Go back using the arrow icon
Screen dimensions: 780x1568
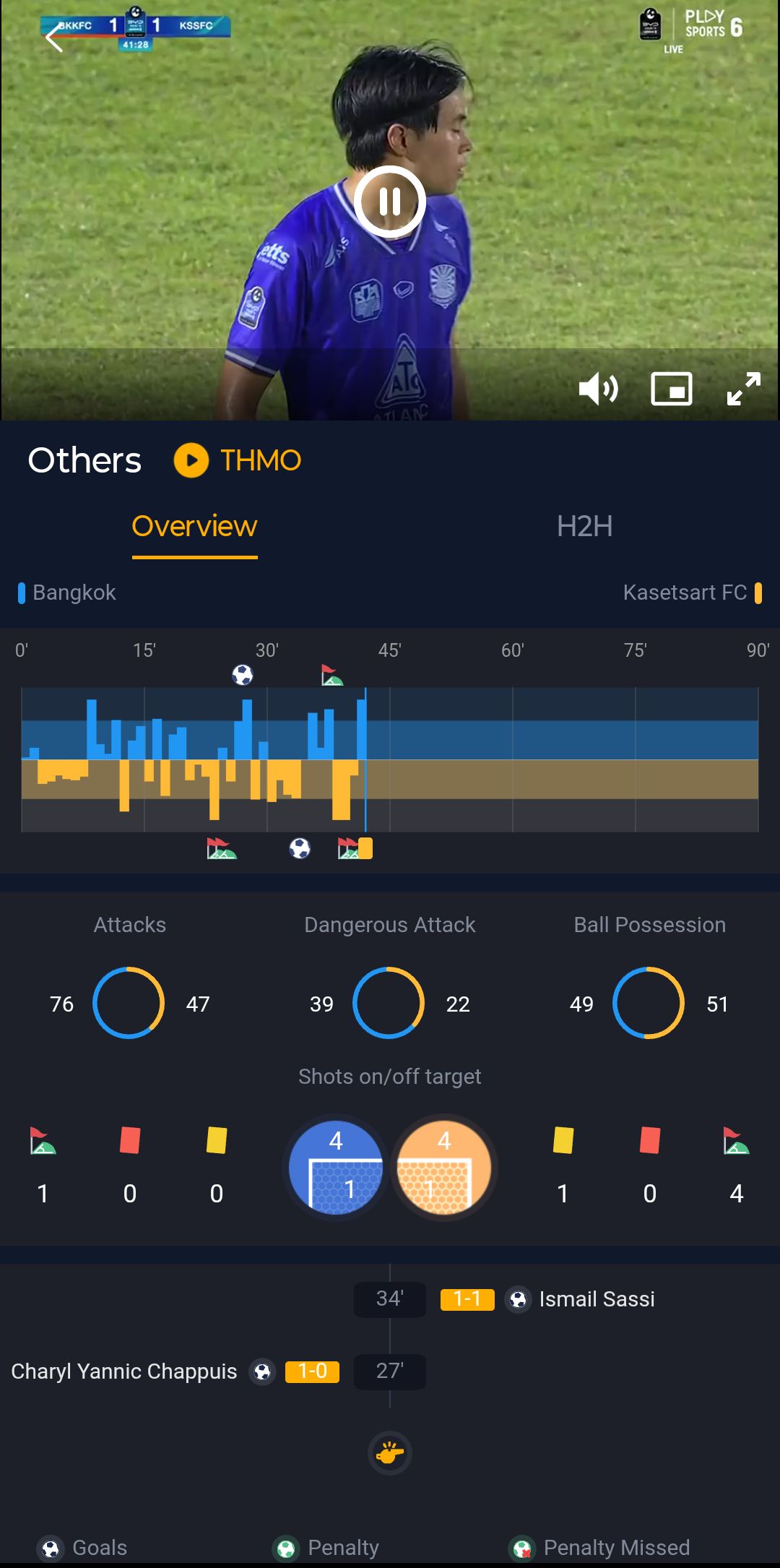54,38
